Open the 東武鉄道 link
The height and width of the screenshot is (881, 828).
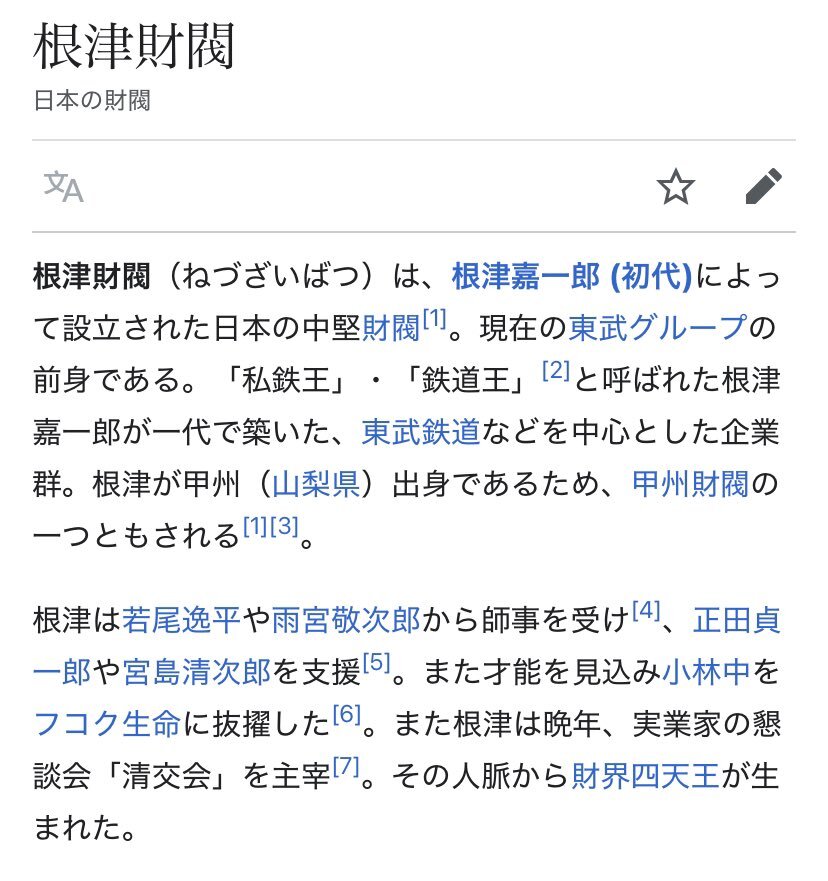pyautogui.click(x=421, y=432)
